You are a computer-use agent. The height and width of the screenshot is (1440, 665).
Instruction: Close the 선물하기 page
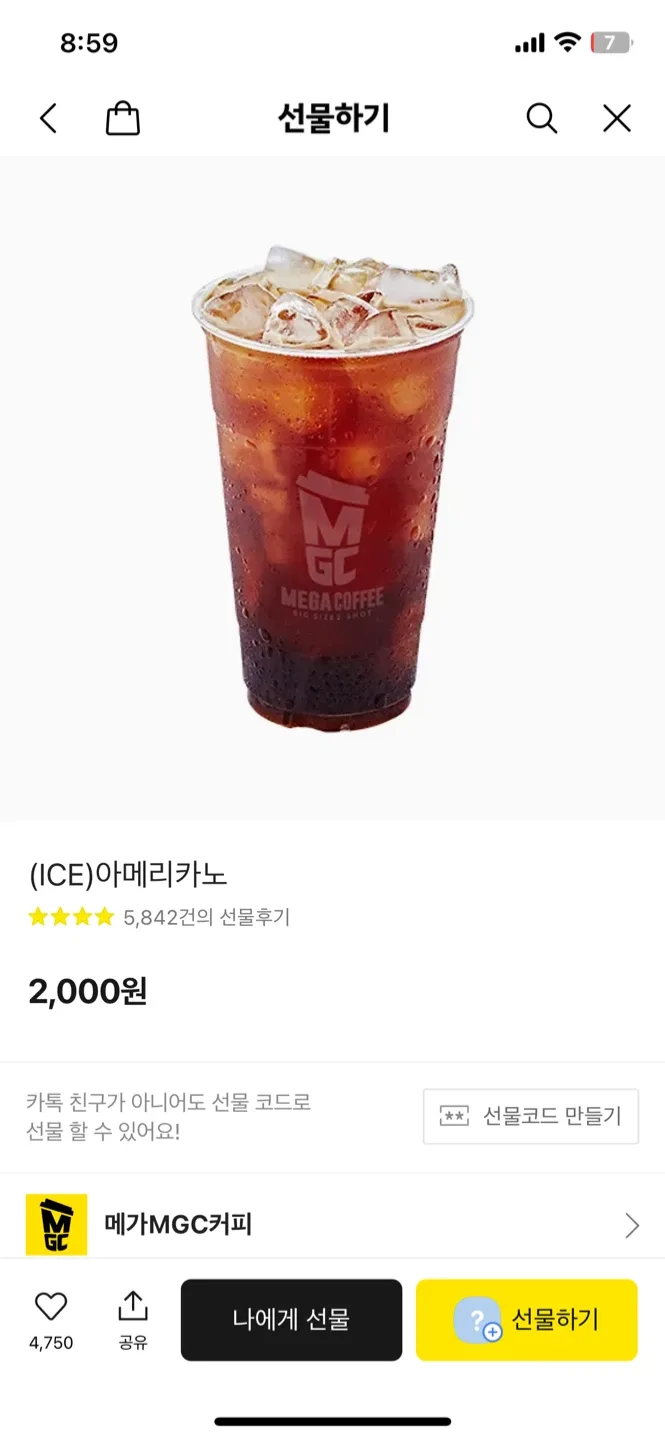(x=617, y=119)
